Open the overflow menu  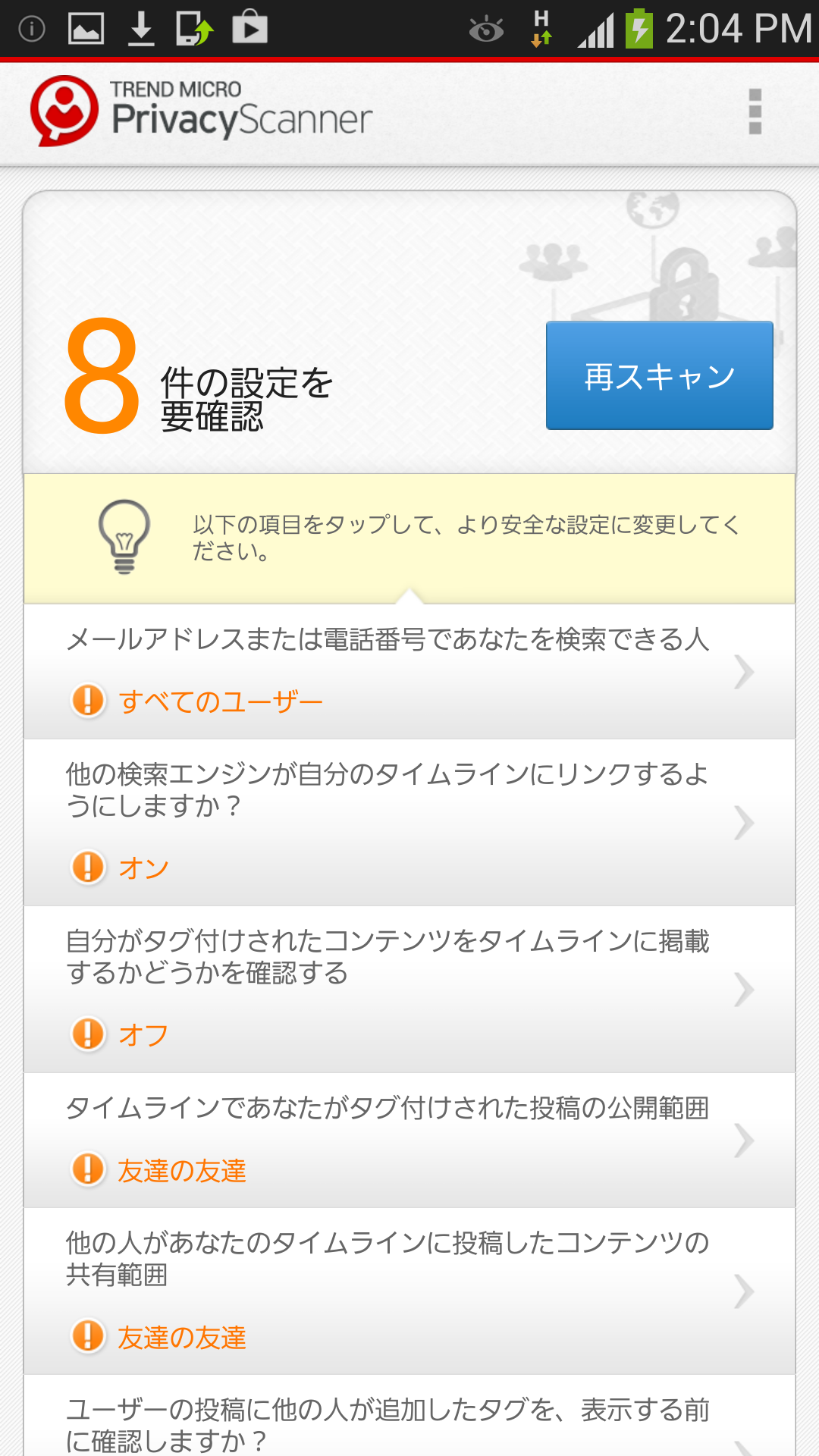[x=755, y=111]
